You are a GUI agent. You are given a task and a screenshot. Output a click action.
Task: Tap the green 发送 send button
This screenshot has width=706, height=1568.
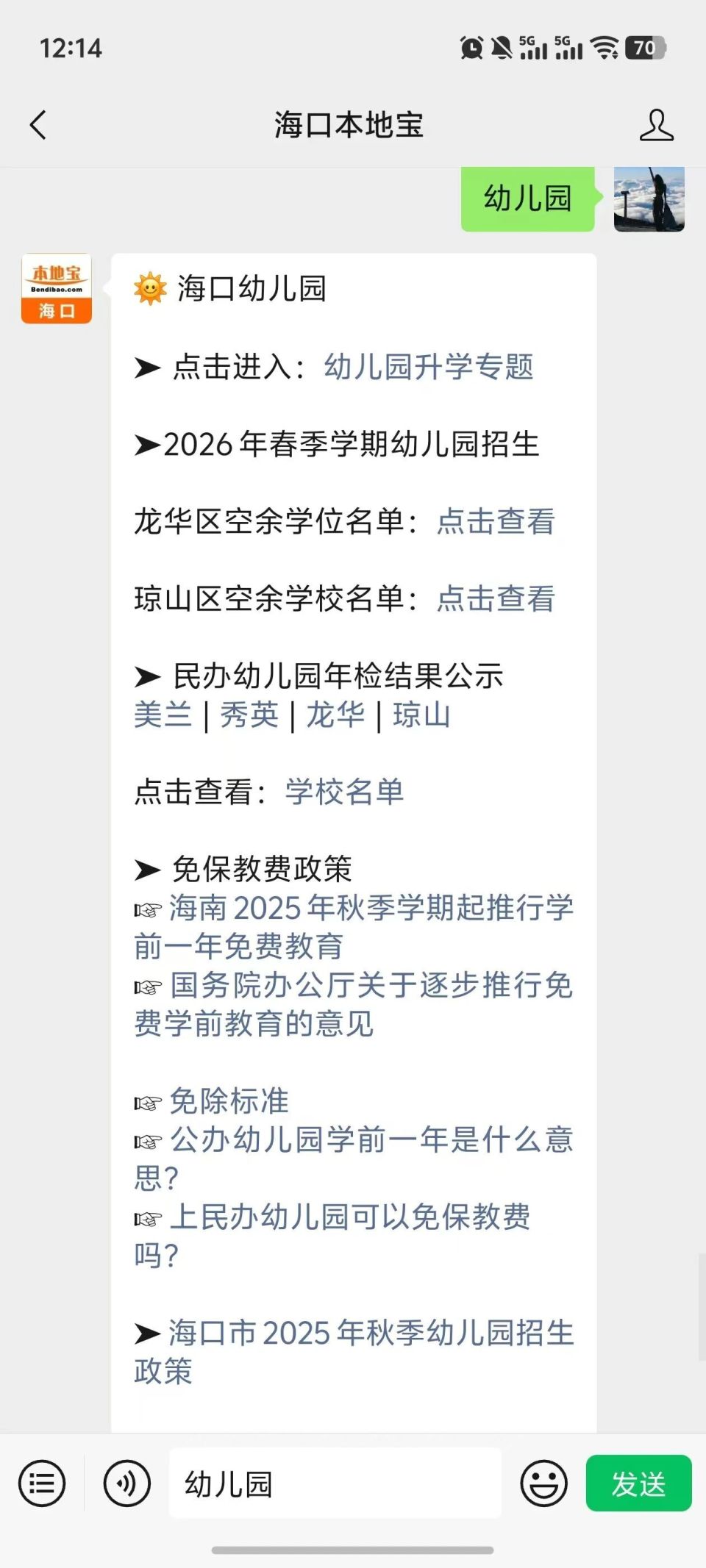(x=638, y=1483)
